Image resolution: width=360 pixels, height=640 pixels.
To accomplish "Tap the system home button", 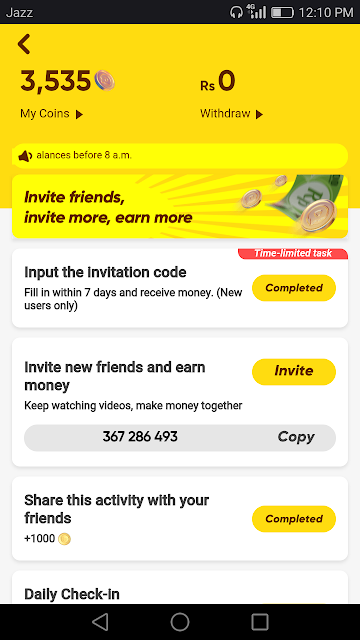I will pos(180,622).
